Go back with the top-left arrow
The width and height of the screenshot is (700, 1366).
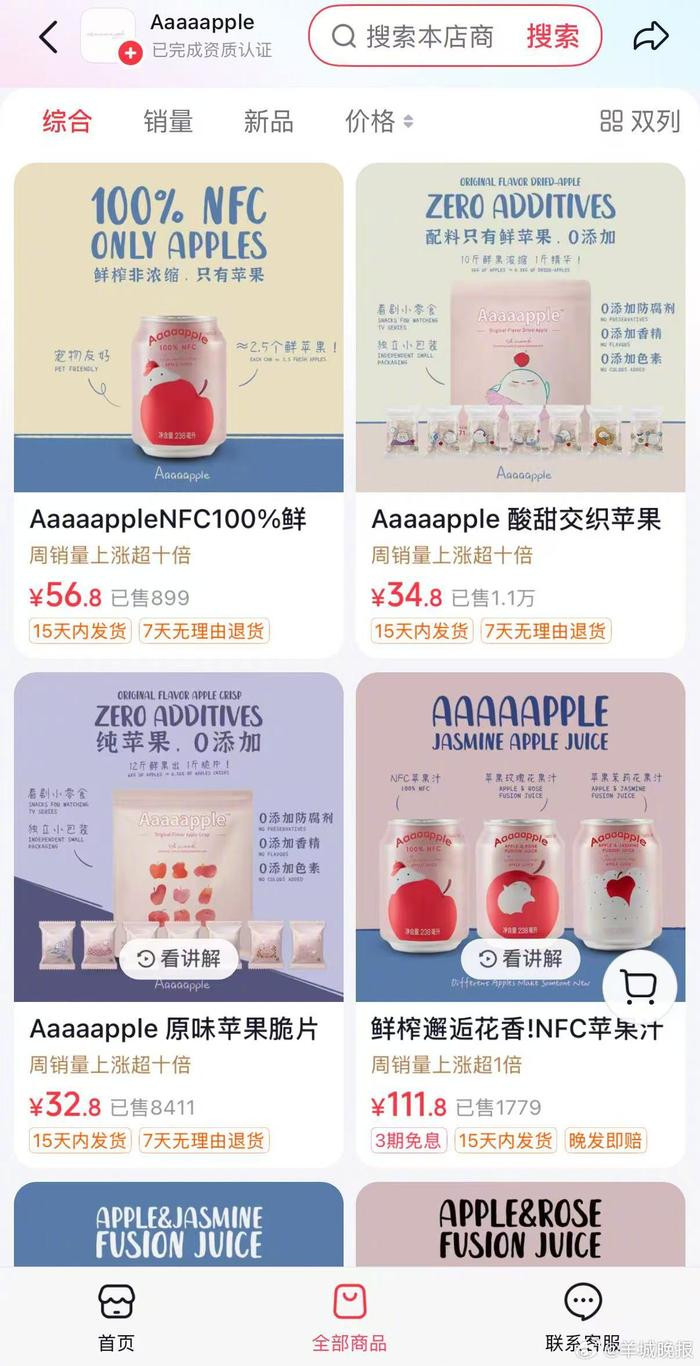48,37
